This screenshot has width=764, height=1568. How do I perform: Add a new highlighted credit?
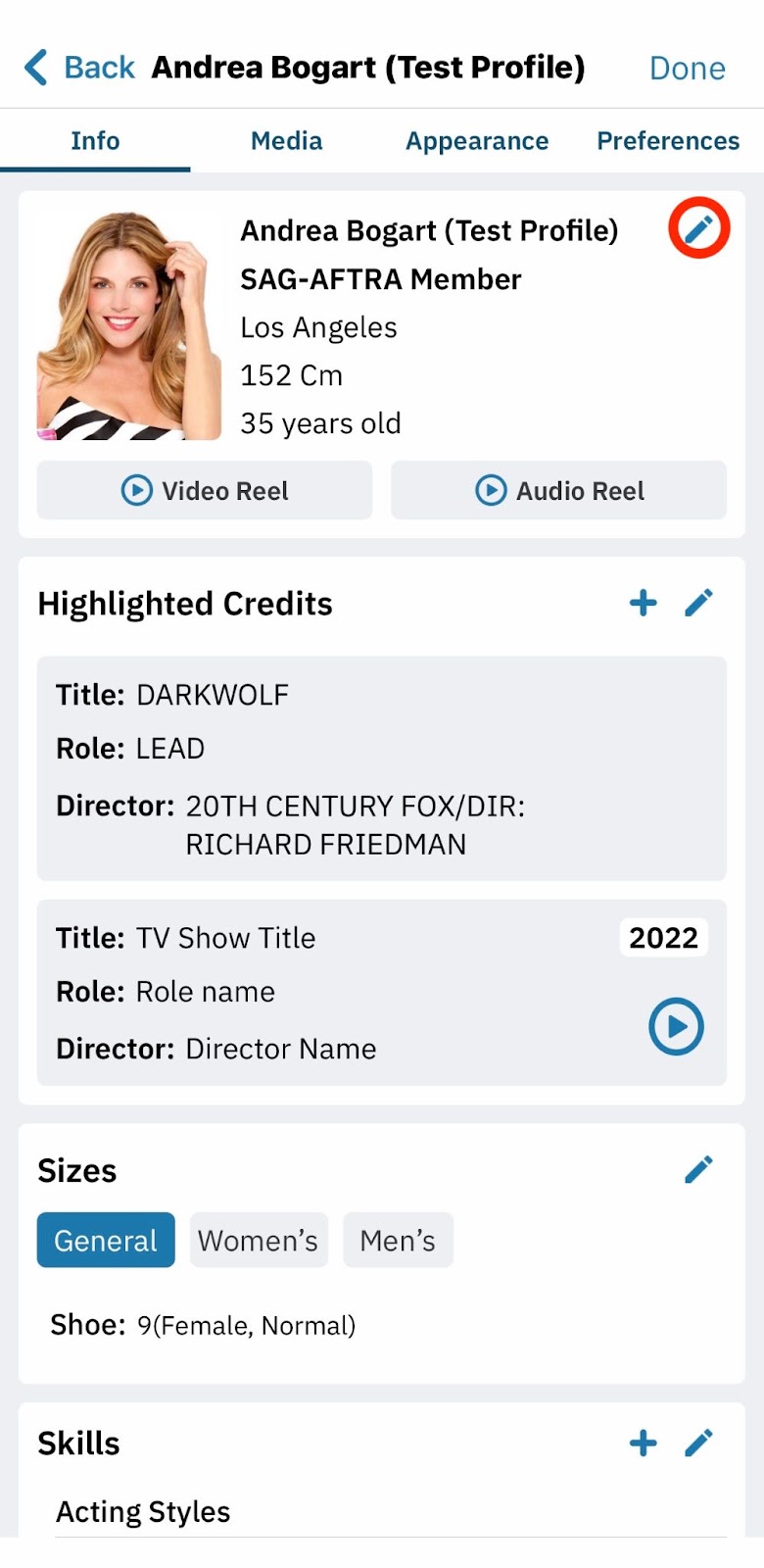(x=643, y=603)
